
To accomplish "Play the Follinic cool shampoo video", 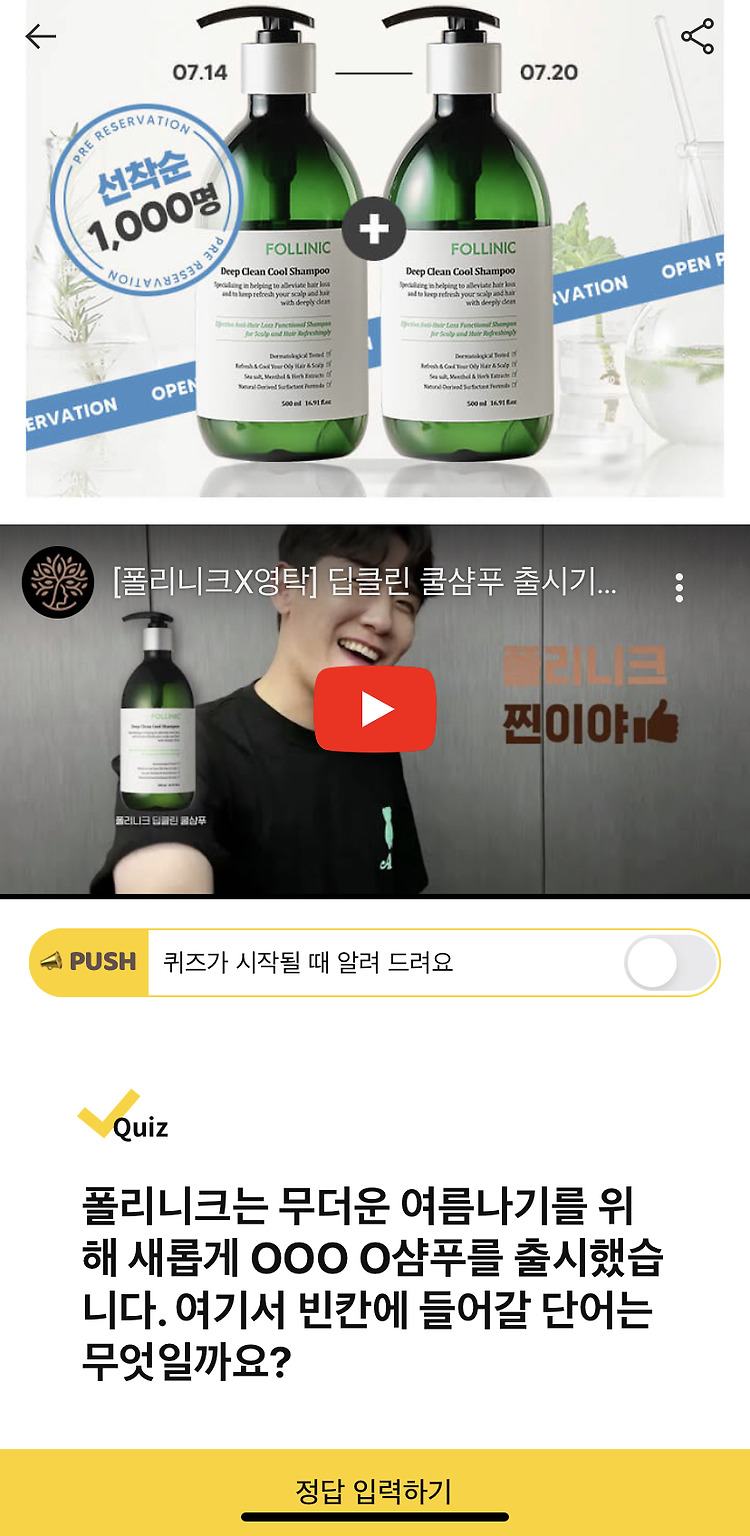I will [375, 709].
